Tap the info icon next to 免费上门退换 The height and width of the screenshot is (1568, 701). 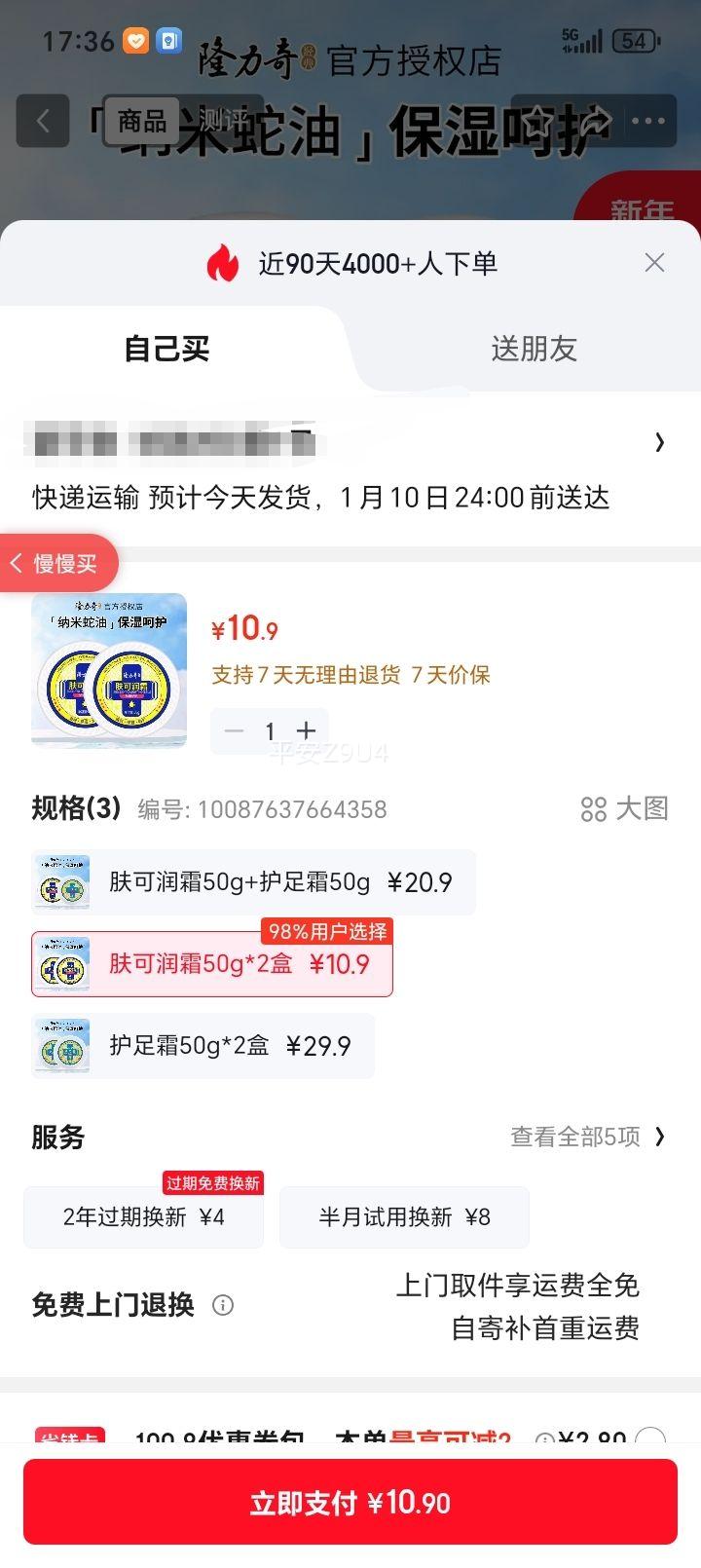click(x=223, y=1307)
